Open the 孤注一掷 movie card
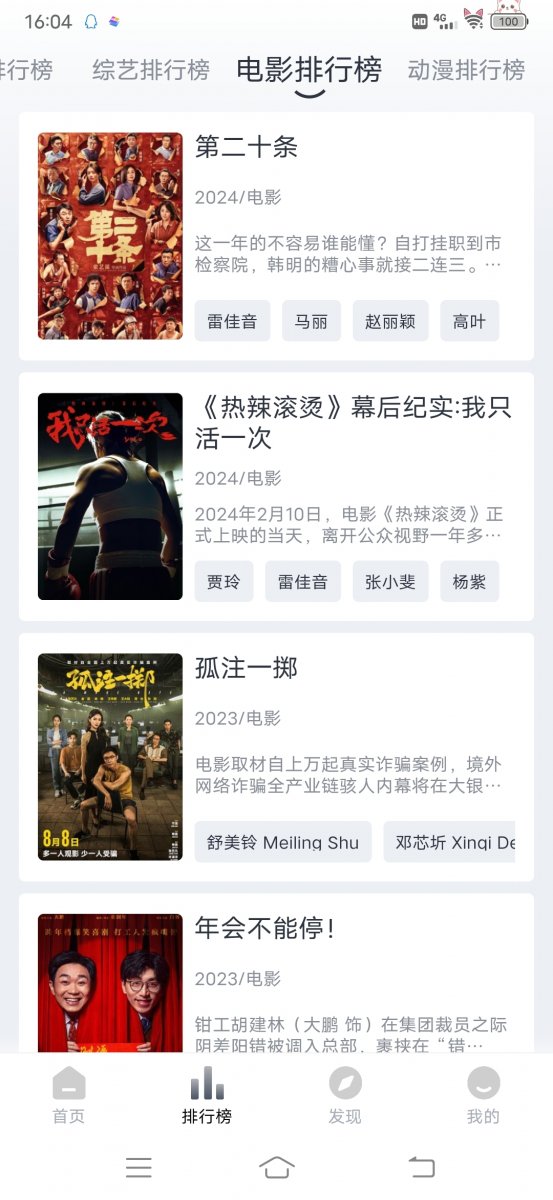The height and width of the screenshot is (1200, 553). [276, 756]
